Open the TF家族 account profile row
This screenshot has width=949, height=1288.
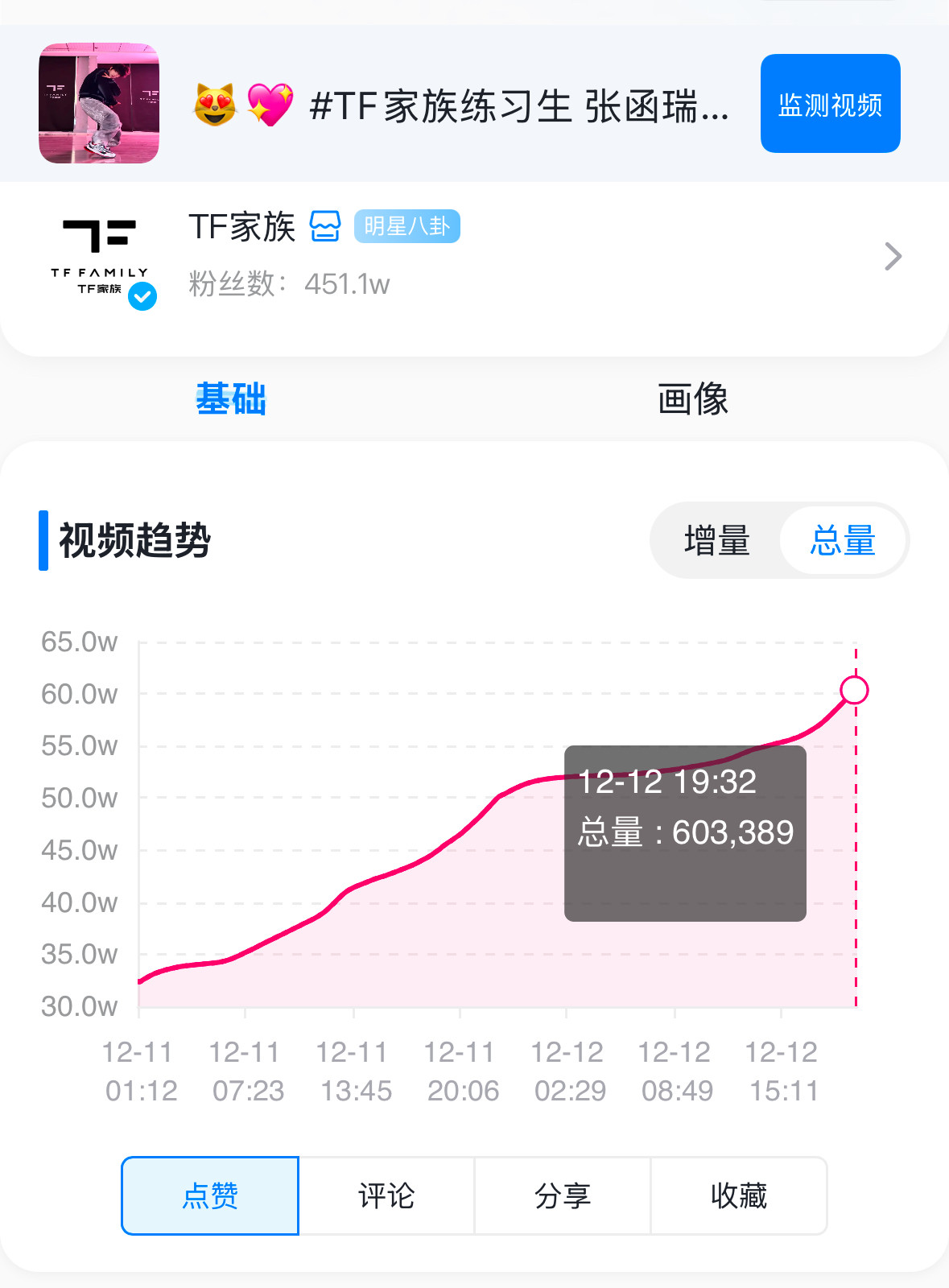coord(474,257)
